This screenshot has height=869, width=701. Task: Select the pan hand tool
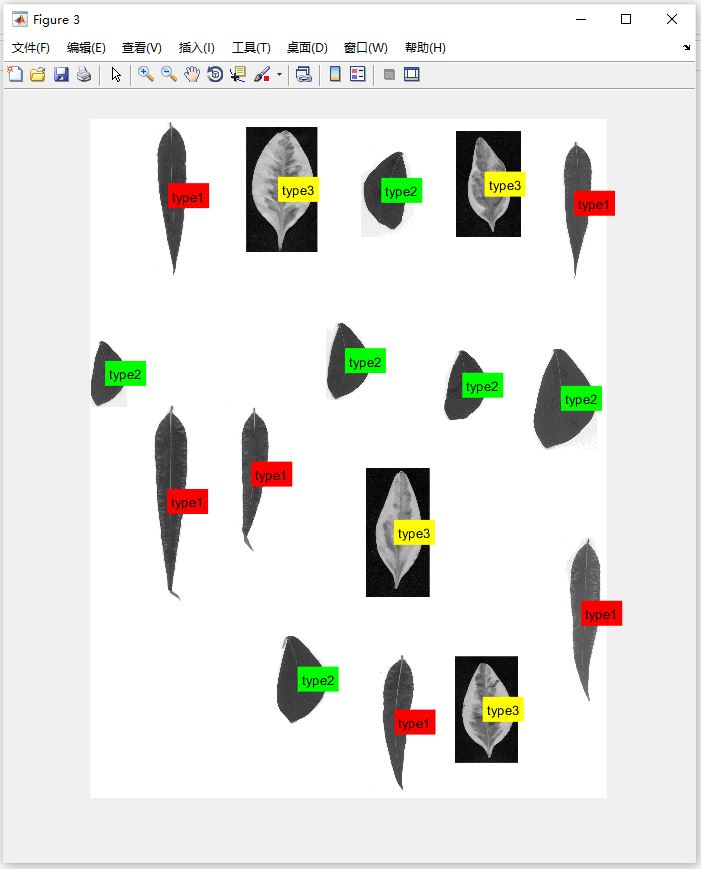click(192, 74)
